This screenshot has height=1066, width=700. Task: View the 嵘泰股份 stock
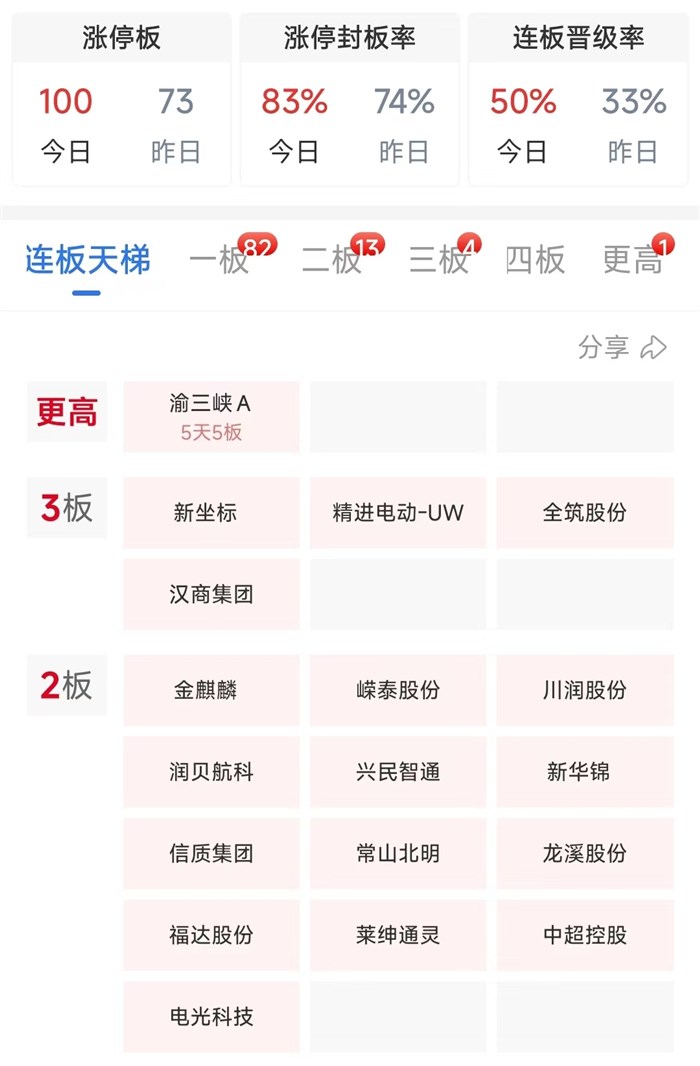tap(398, 690)
